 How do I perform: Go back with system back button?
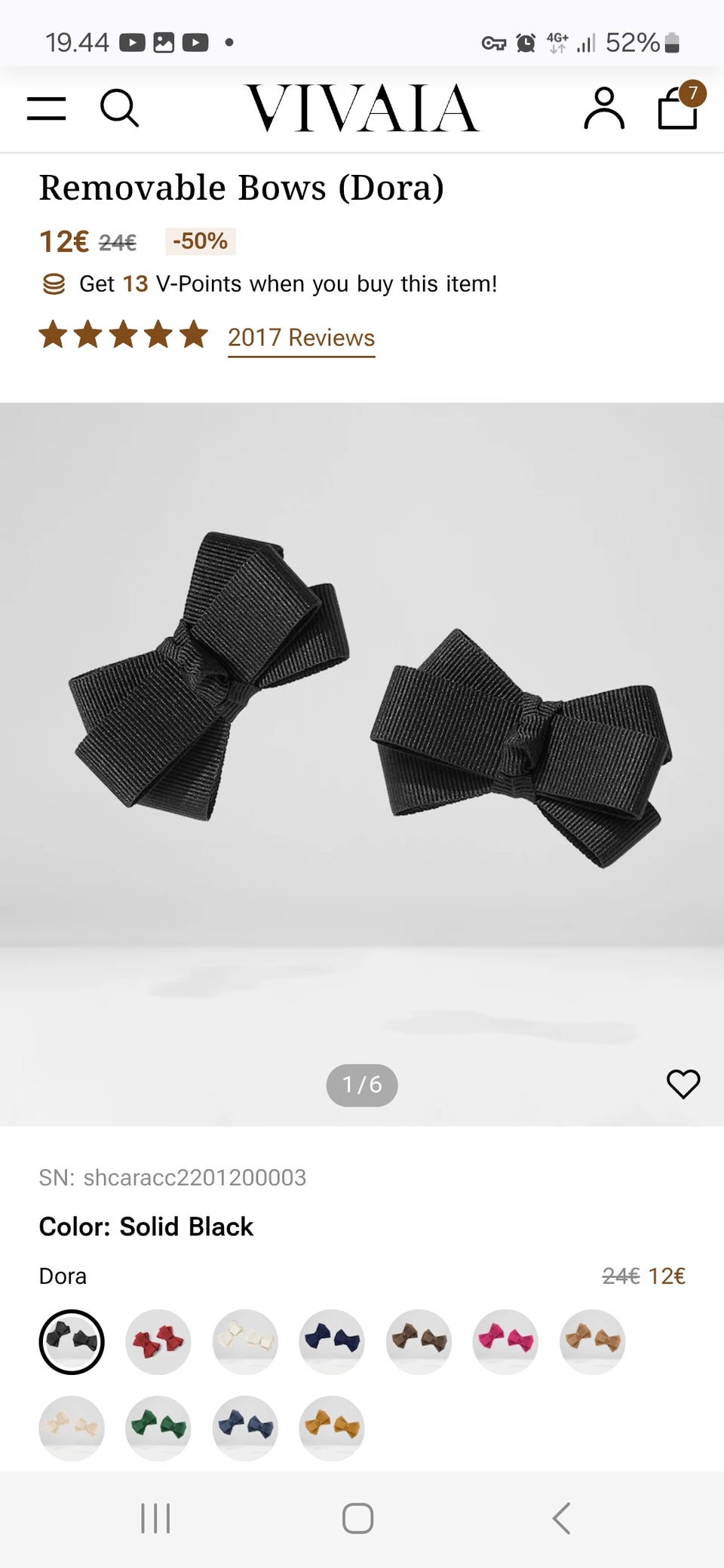561,1518
